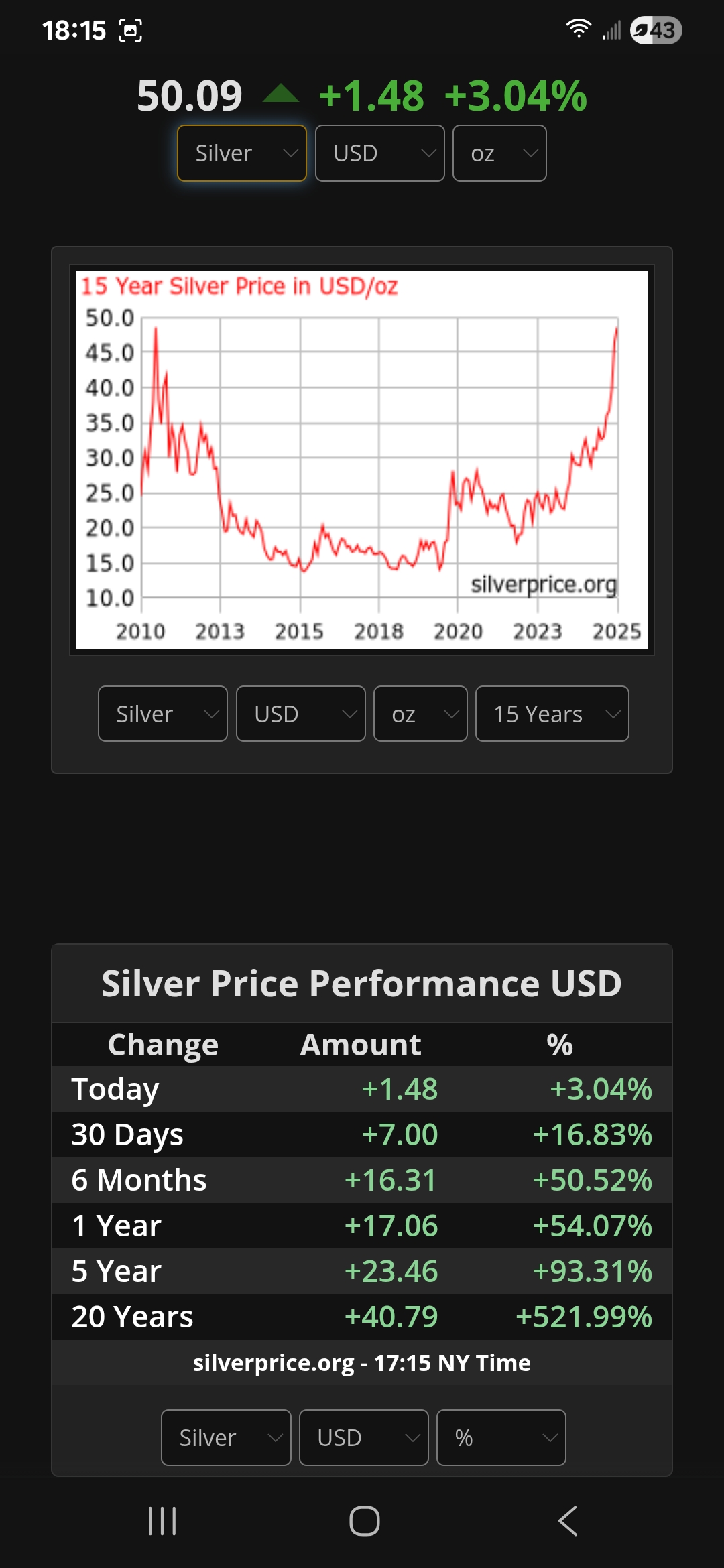The width and height of the screenshot is (724, 1568).
Task: Open the USD currency picker under the chart
Action: 300,714
